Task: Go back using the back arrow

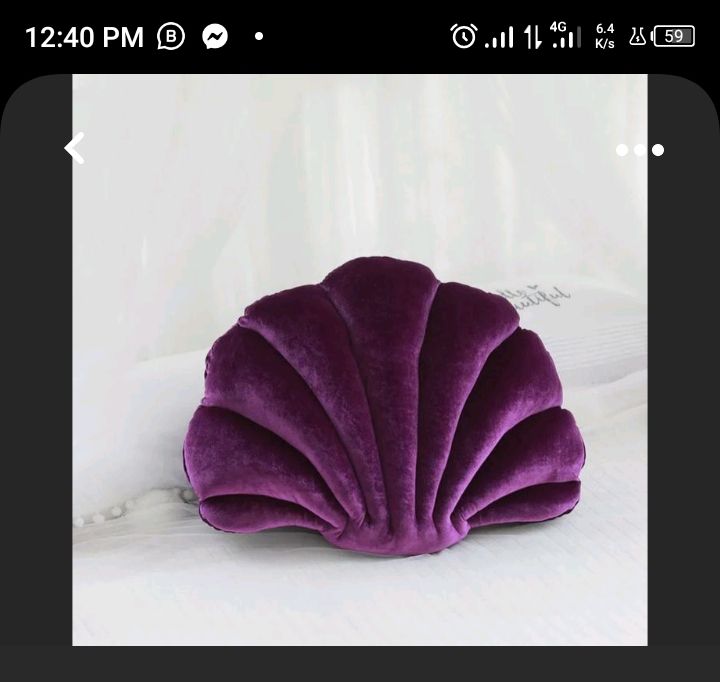Action: pos(75,149)
